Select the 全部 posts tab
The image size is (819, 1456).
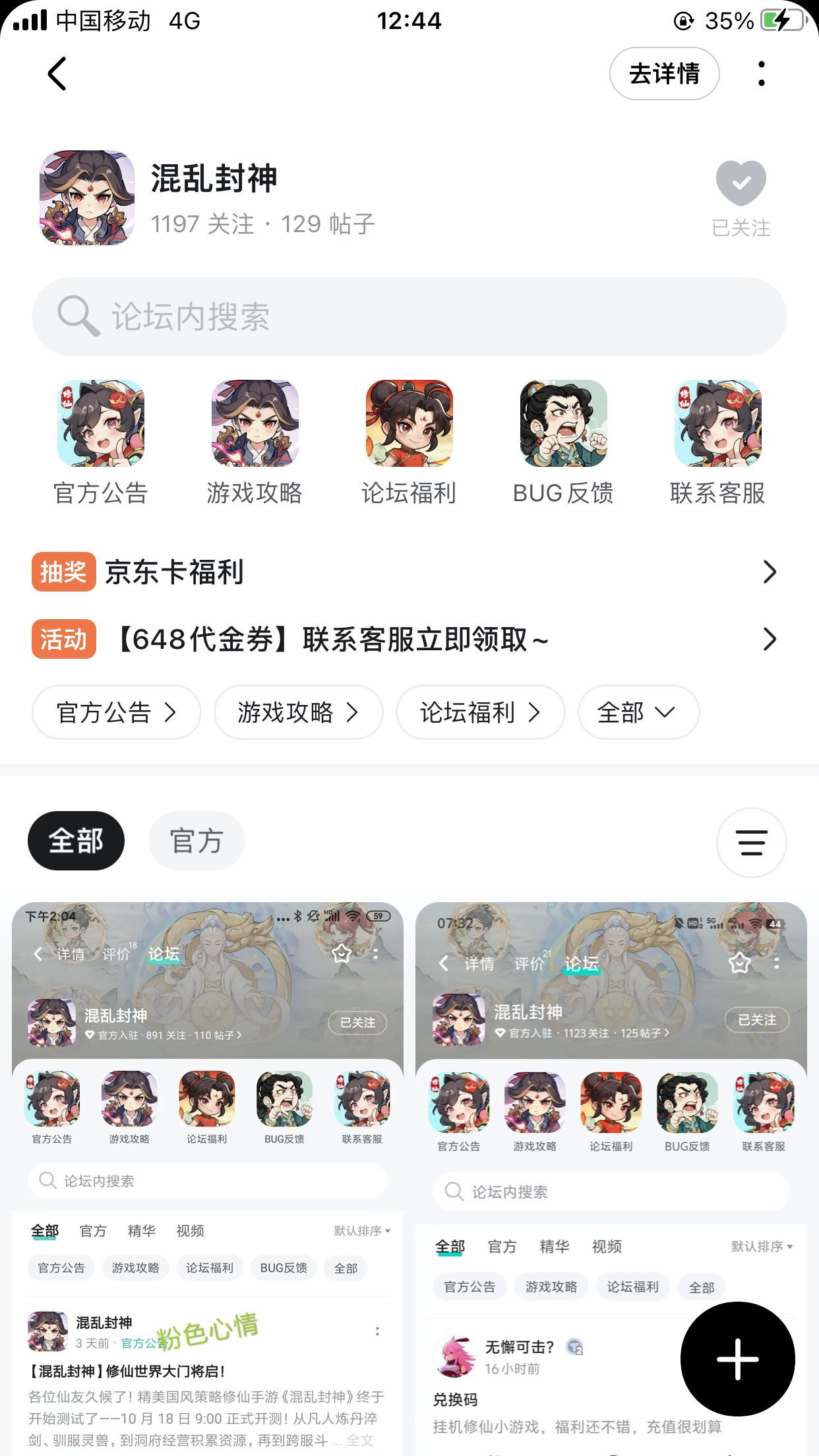(x=76, y=840)
